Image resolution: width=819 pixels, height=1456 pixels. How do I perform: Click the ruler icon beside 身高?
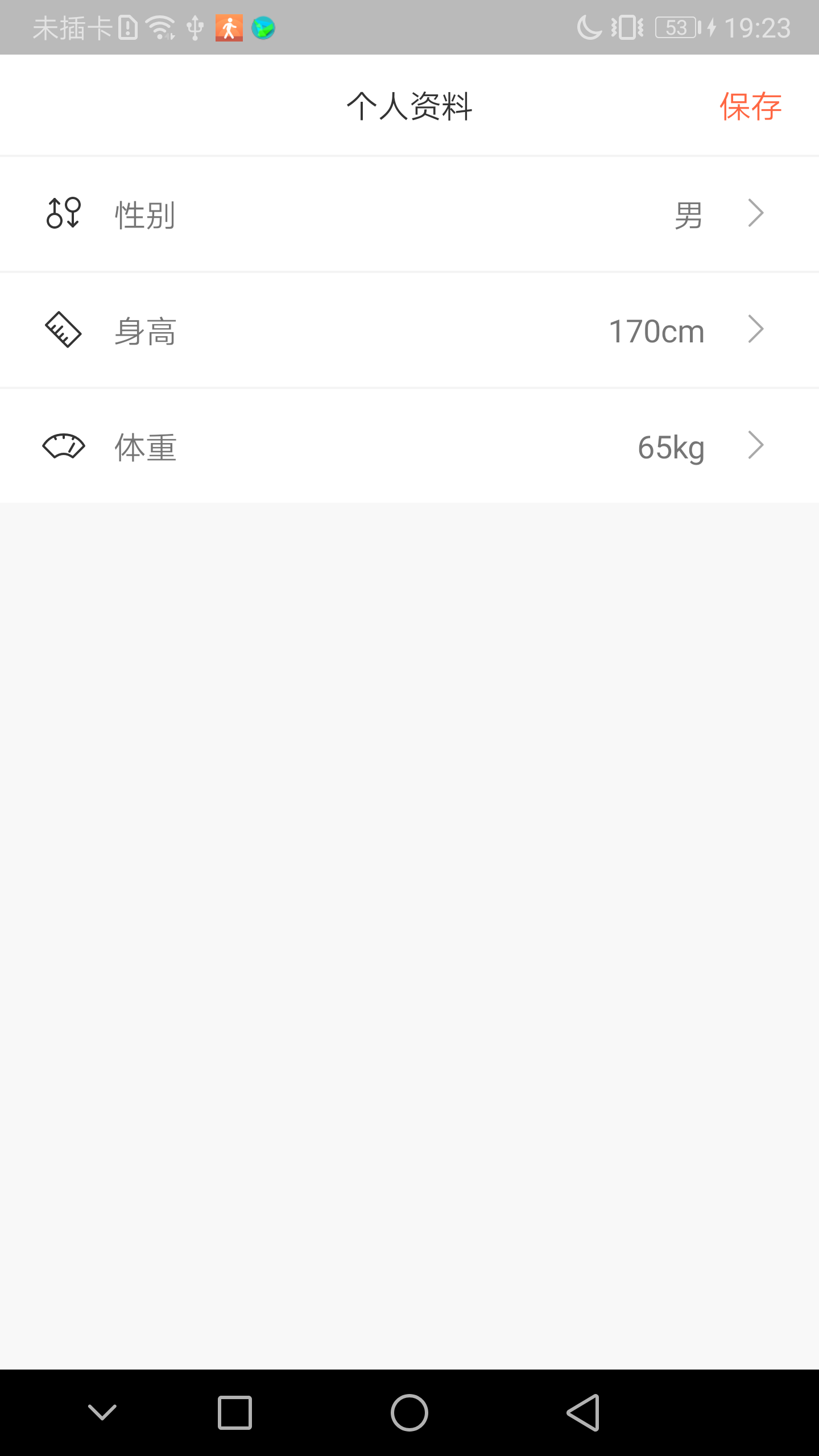63,330
